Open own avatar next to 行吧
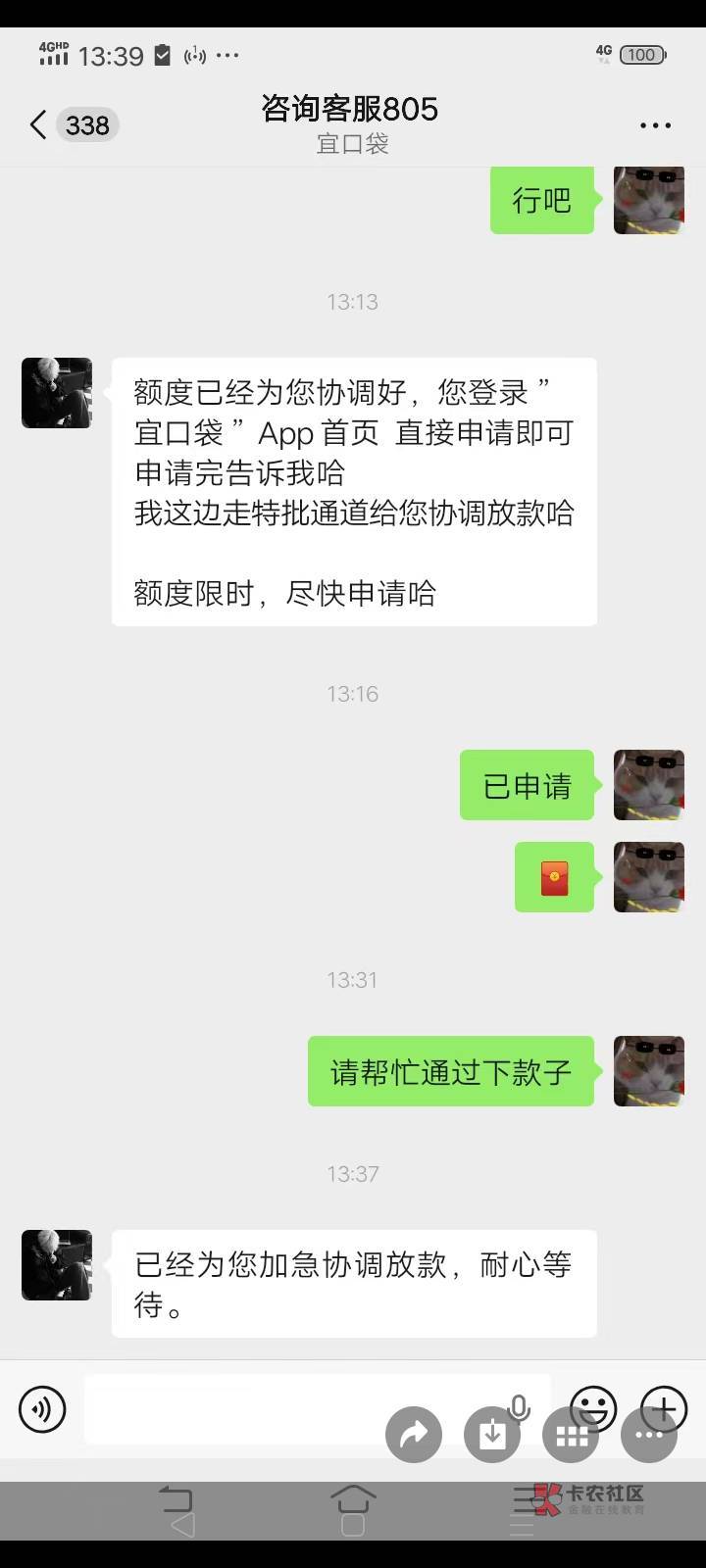Screen dimensions: 706x1568 click(x=649, y=200)
